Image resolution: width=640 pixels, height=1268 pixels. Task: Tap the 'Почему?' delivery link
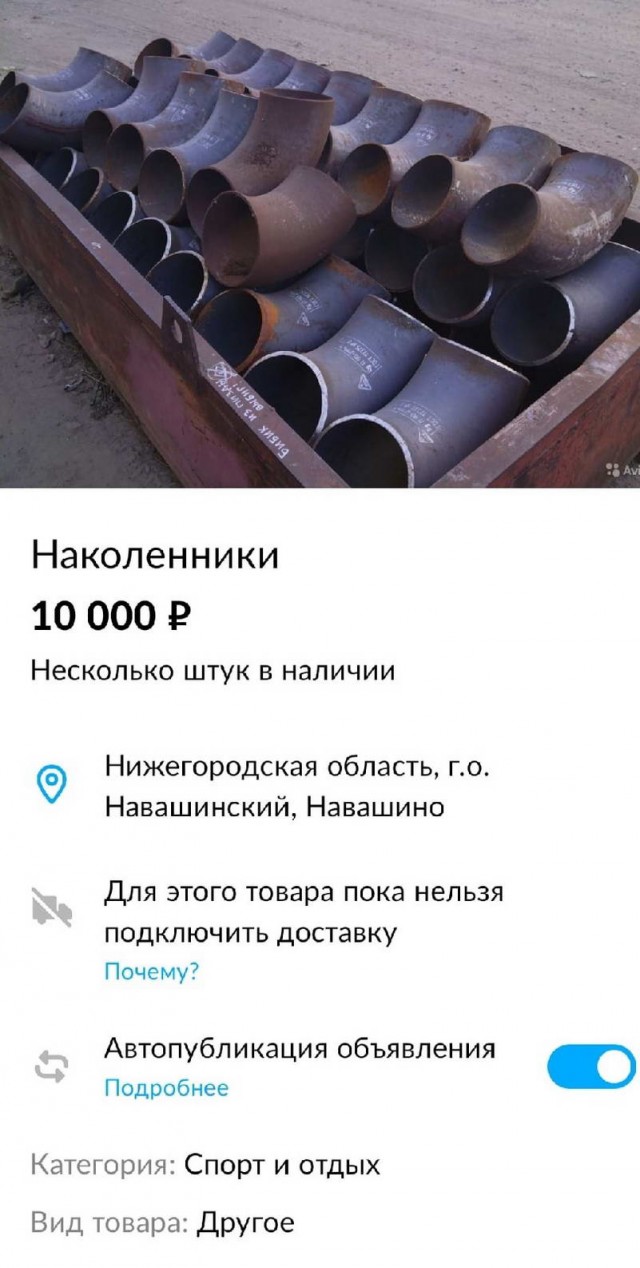pos(152,972)
